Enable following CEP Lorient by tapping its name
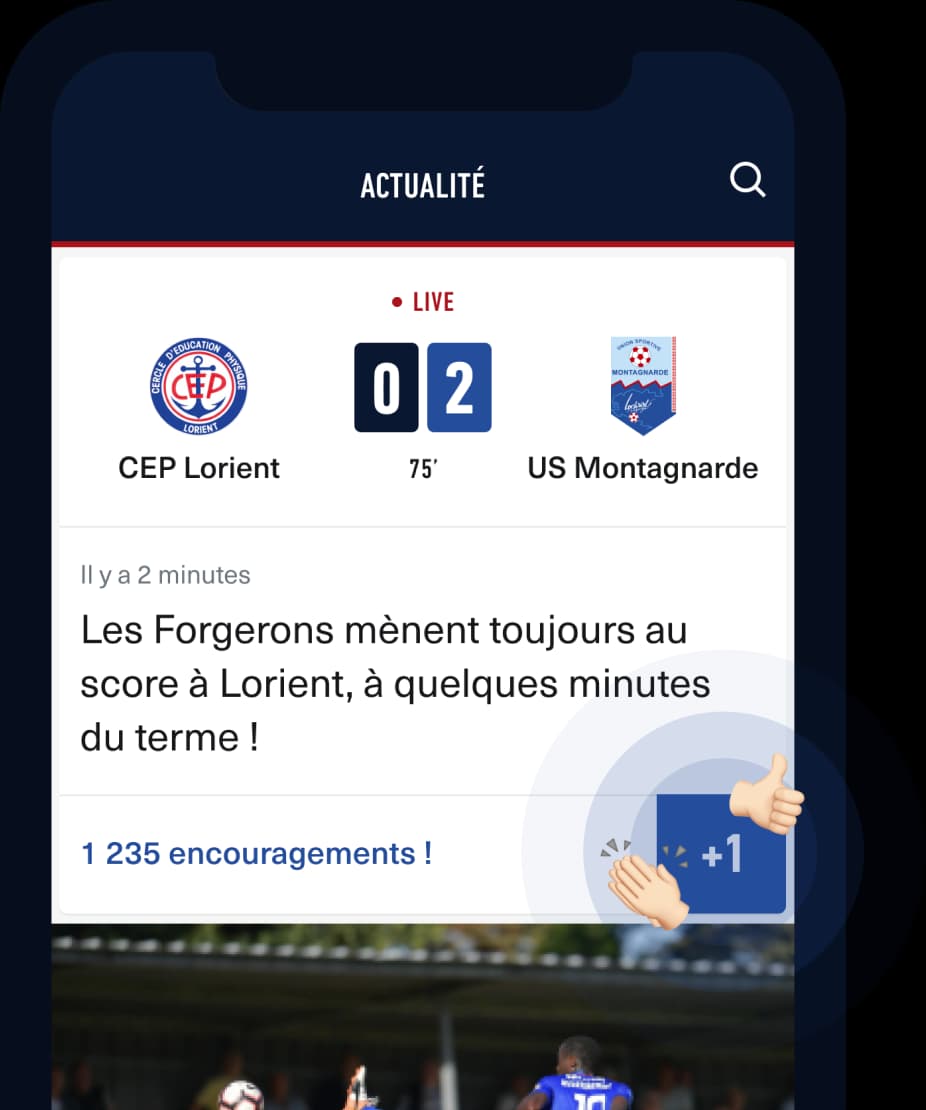Image resolution: width=926 pixels, height=1110 pixels. [198, 467]
